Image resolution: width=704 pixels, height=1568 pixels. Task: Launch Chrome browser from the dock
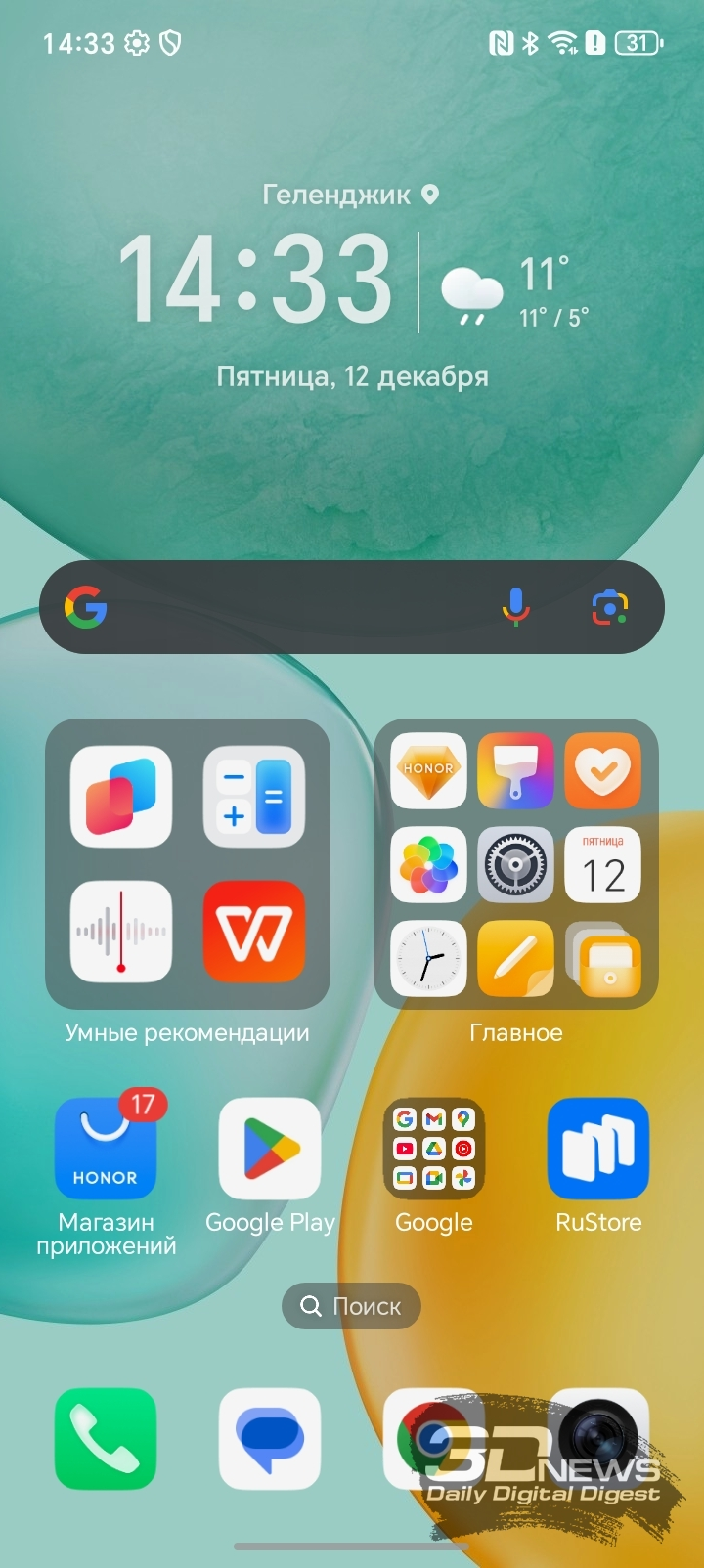click(x=422, y=1439)
